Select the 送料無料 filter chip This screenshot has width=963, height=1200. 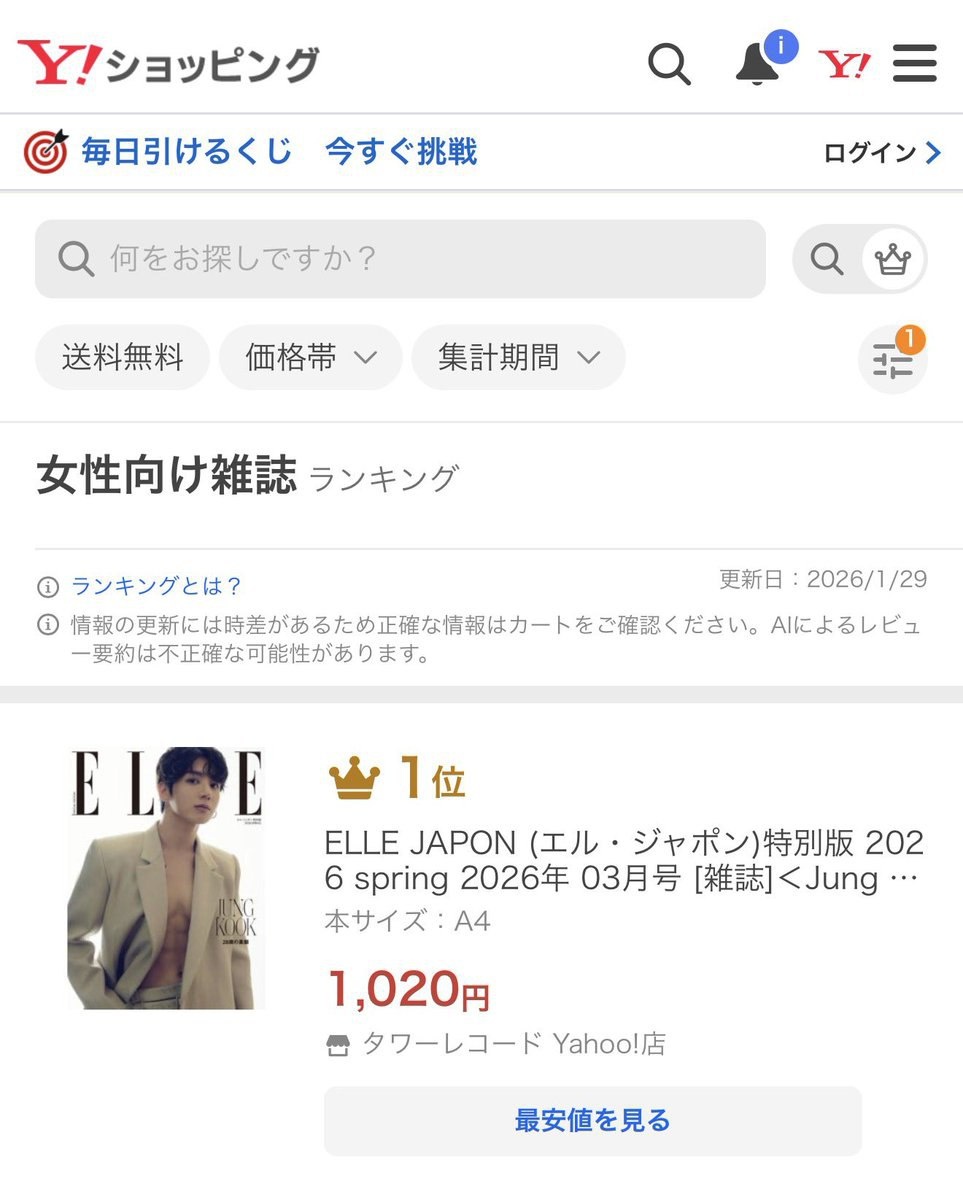coord(122,357)
